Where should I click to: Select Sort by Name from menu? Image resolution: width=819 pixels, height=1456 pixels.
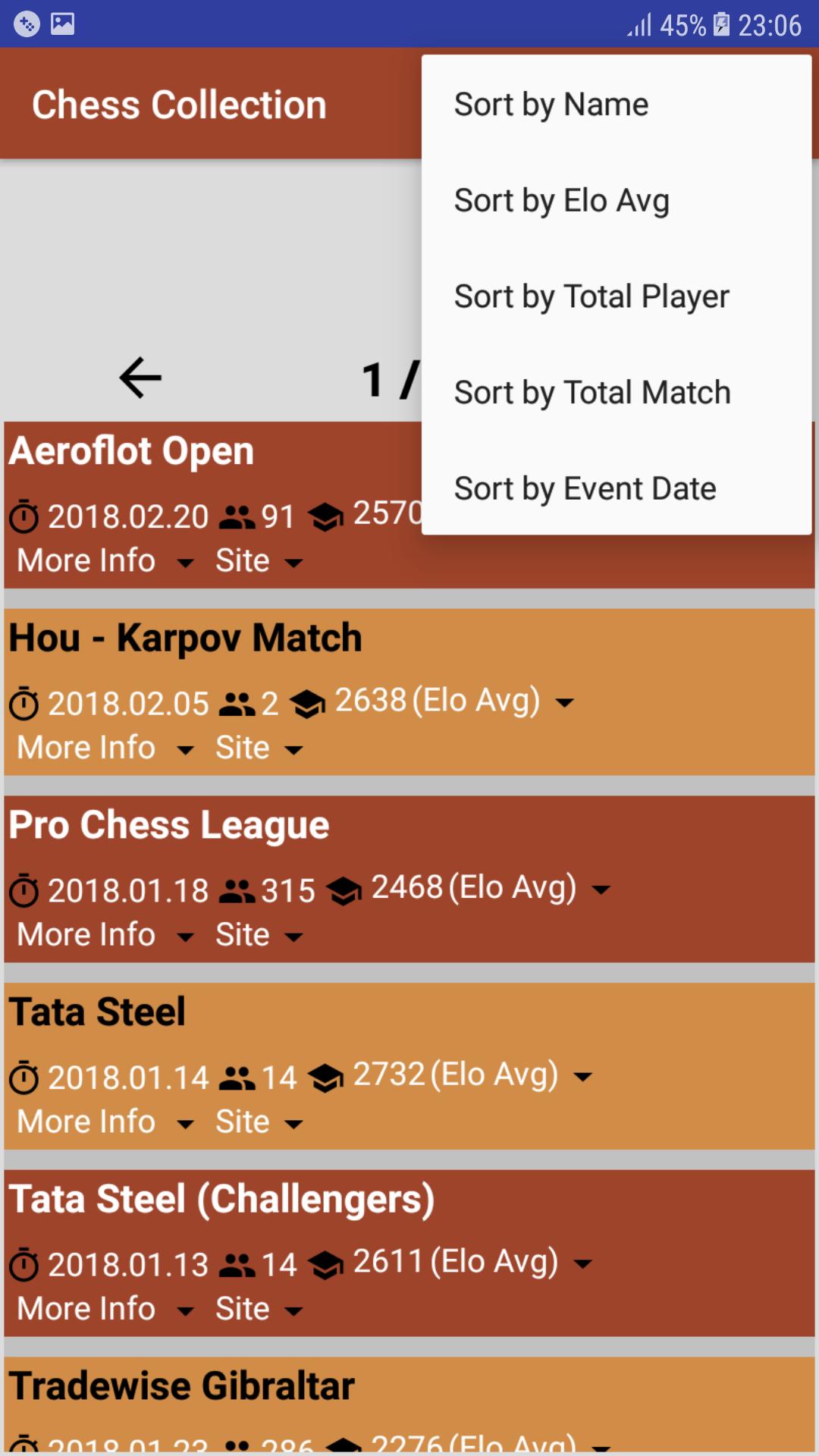pyautogui.click(x=551, y=104)
